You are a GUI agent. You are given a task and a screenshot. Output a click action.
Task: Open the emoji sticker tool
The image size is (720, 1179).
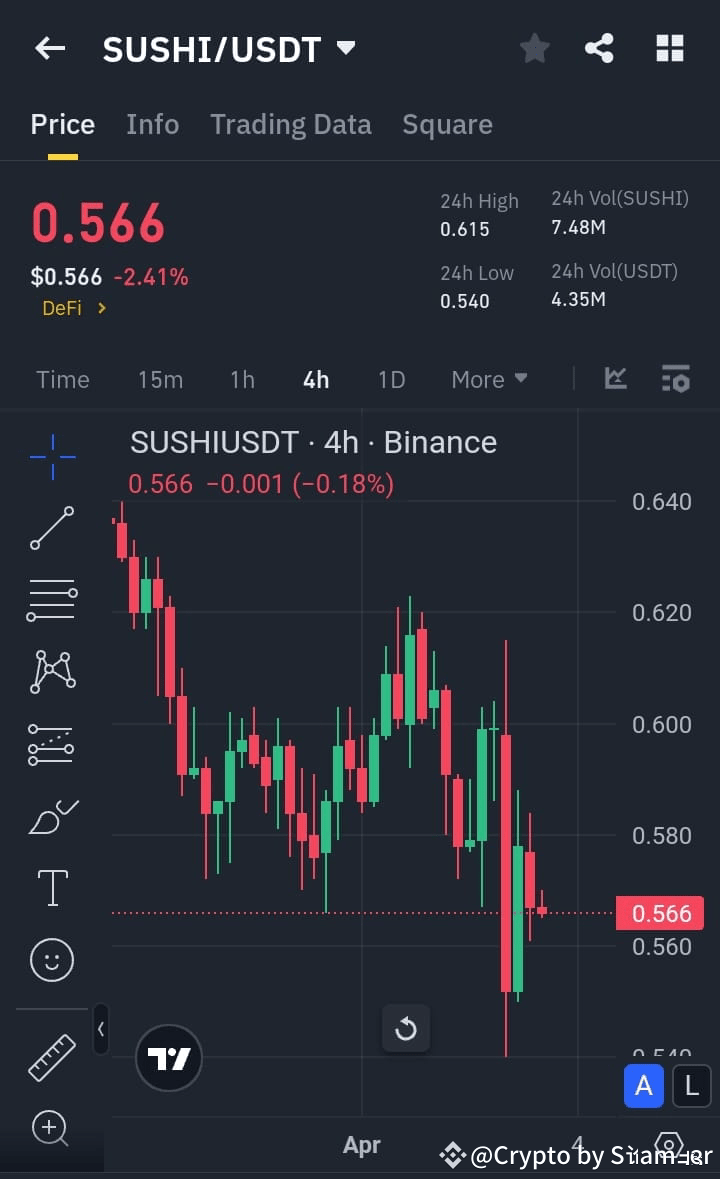point(51,960)
